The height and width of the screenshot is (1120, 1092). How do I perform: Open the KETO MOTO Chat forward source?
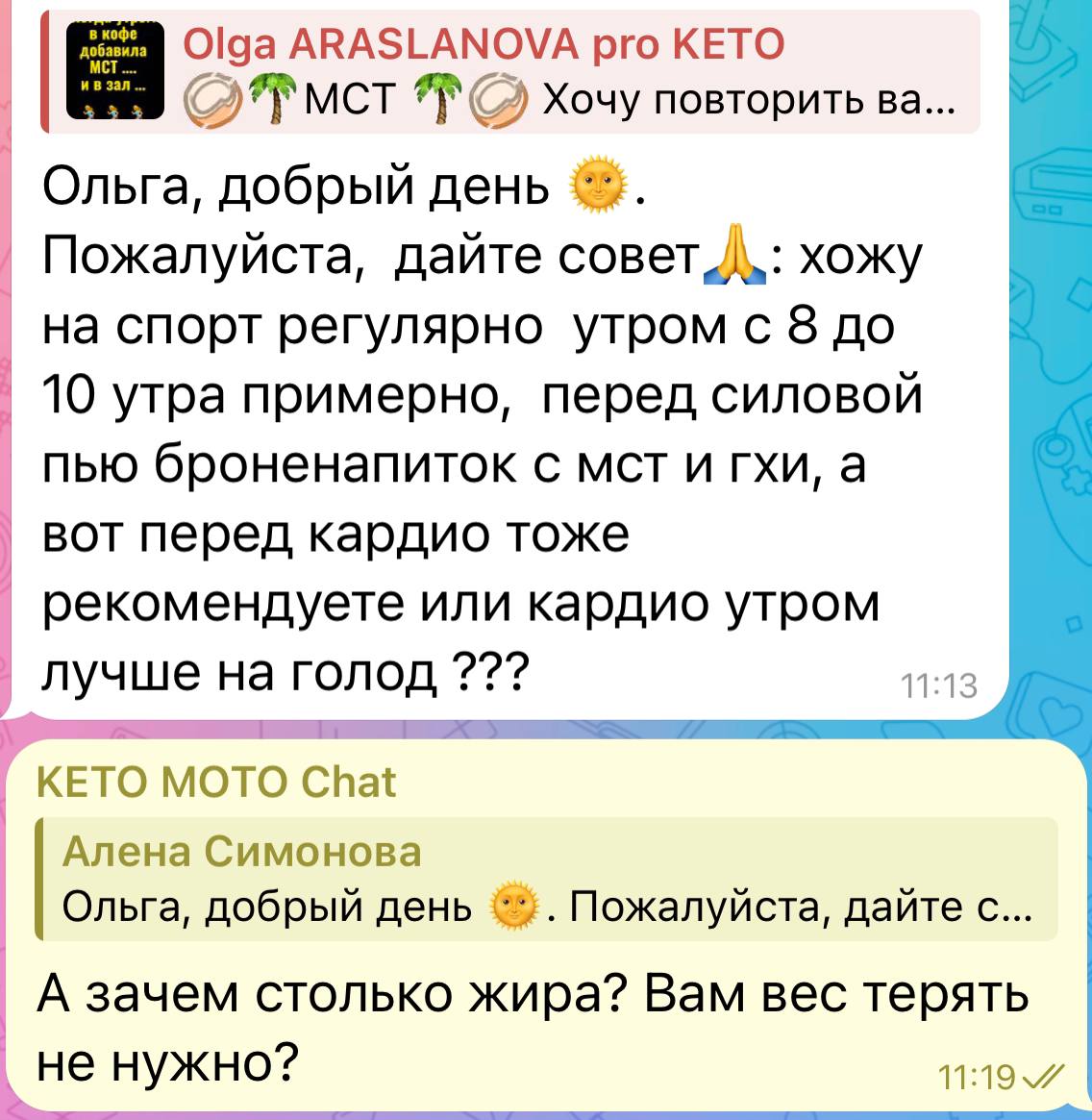point(215,782)
